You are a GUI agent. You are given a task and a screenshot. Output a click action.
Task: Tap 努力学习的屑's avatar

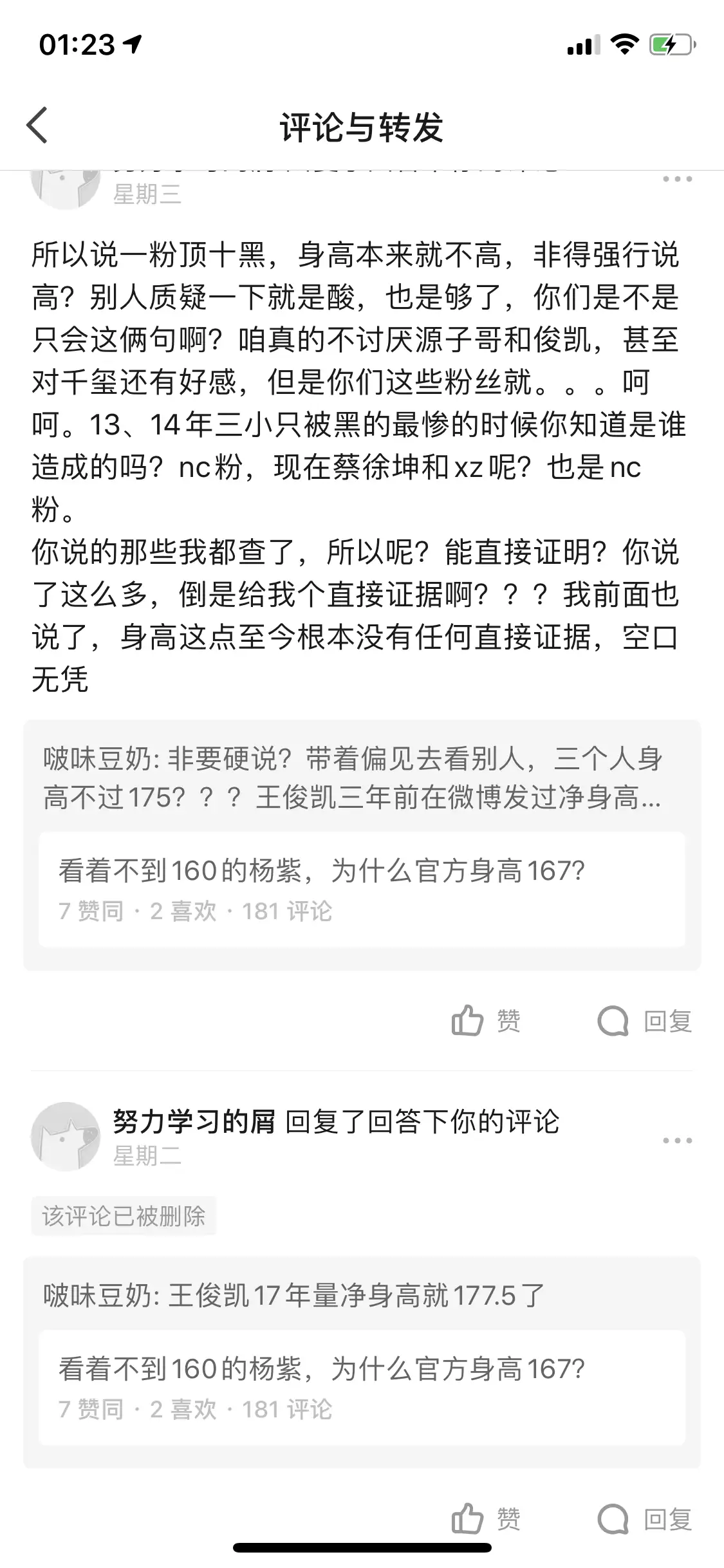pos(66,1137)
